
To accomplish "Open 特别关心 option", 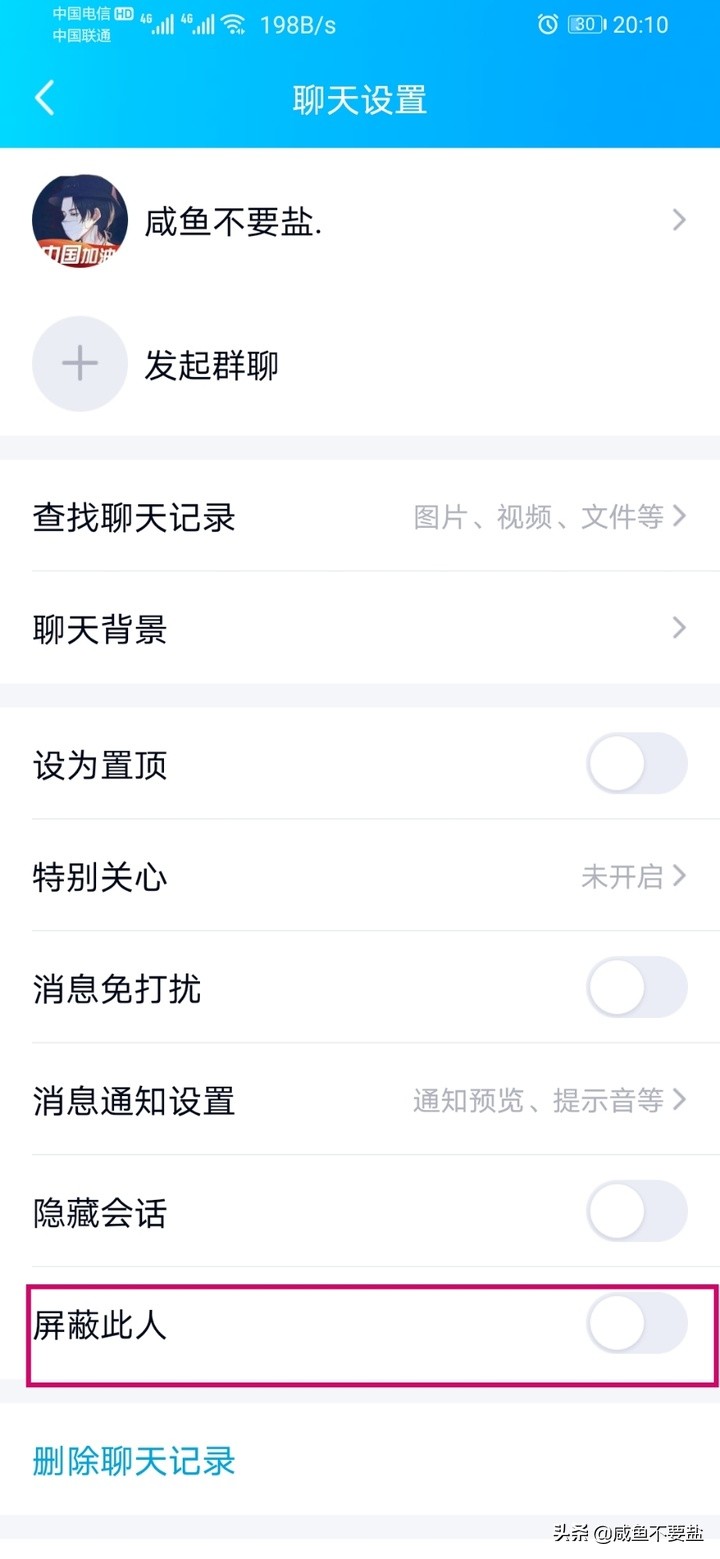I will point(360,877).
